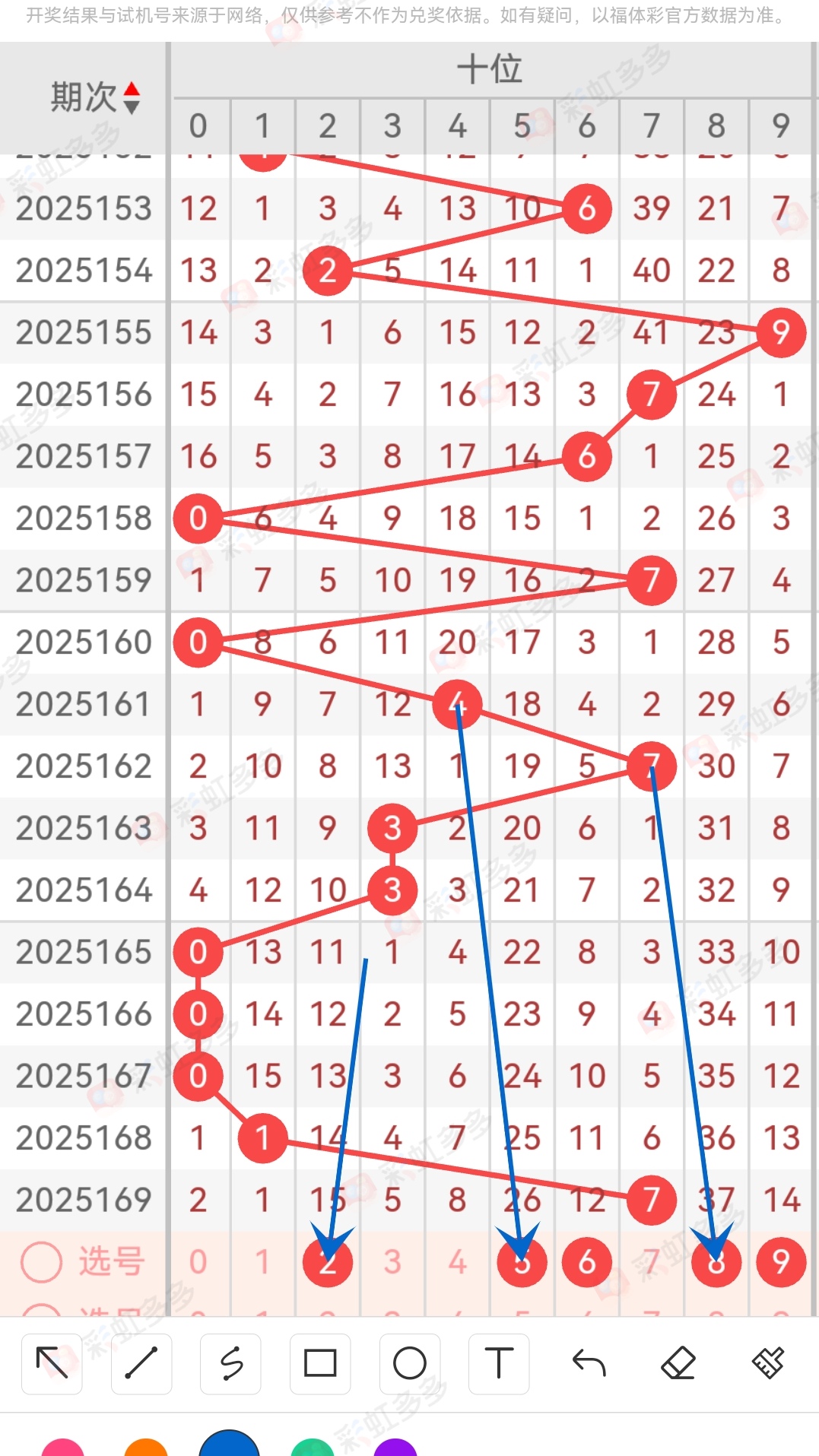Toggle the 选号 row selection circle

click(41, 1260)
